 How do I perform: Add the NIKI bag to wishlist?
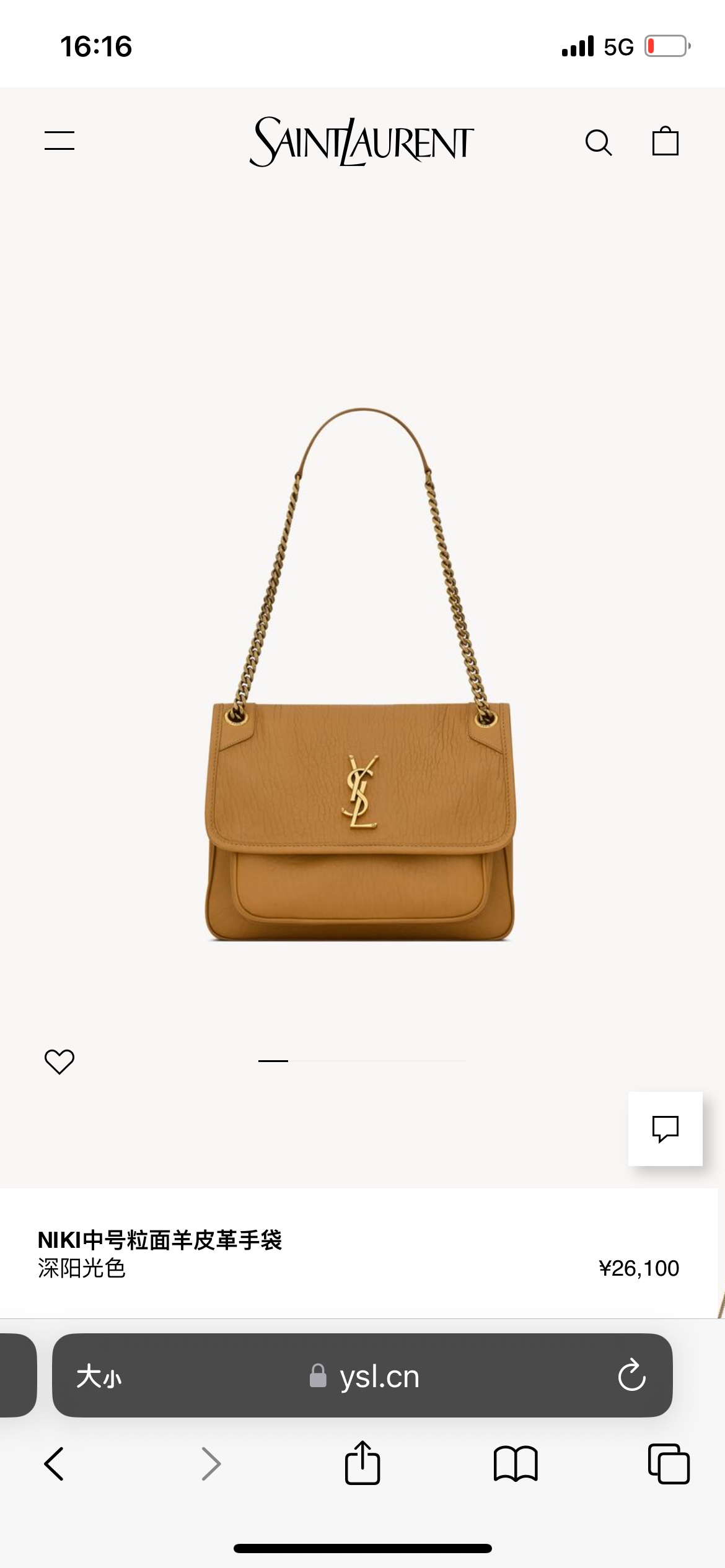(x=59, y=1061)
